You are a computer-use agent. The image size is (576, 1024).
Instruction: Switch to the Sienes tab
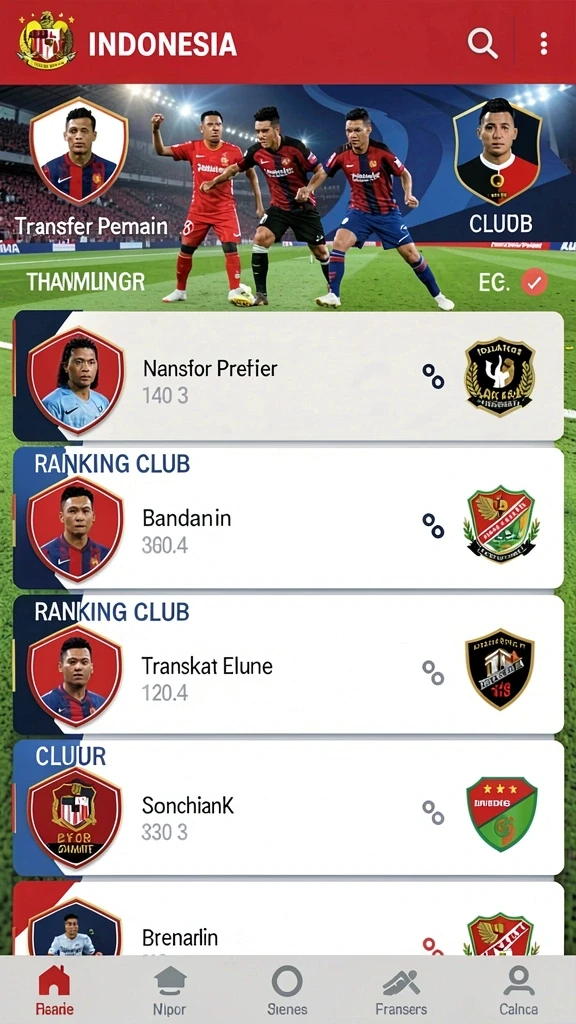(287, 990)
